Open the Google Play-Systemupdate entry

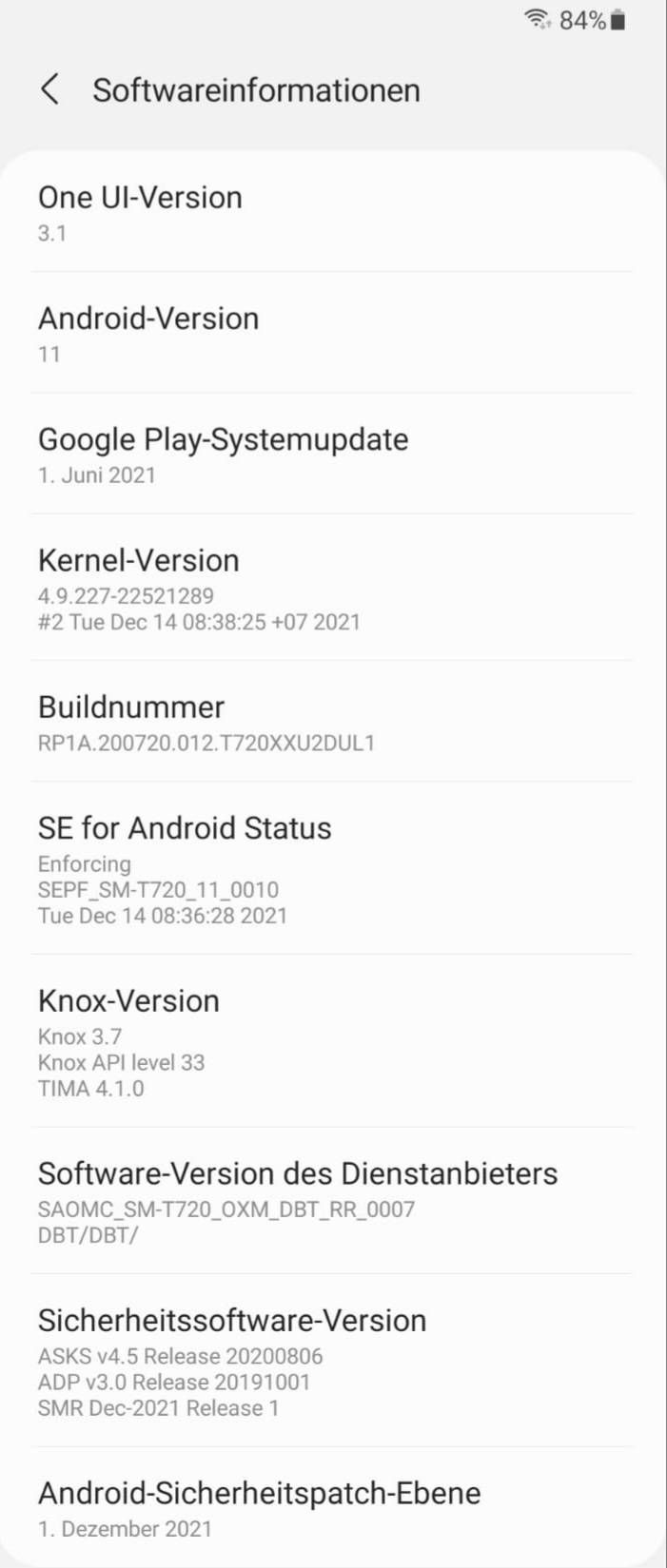pyautogui.click(x=223, y=455)
